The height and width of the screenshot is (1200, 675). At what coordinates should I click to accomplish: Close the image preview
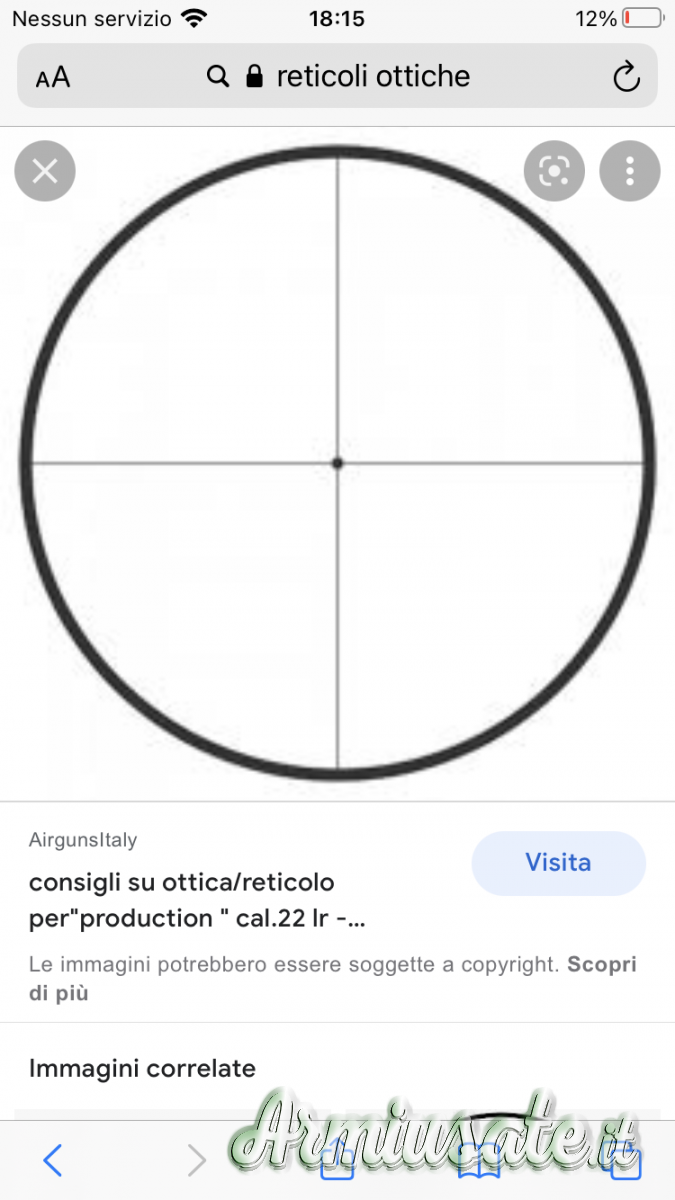(x=45, y=171)
